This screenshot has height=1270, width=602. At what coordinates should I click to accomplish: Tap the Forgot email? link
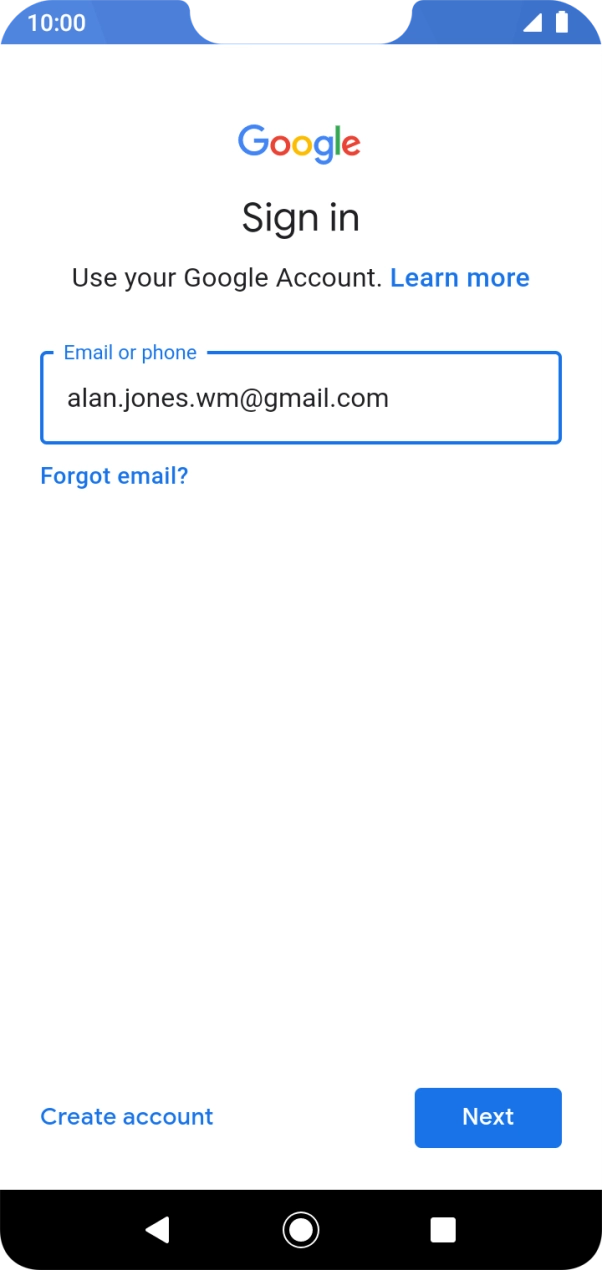click(114, 476)
